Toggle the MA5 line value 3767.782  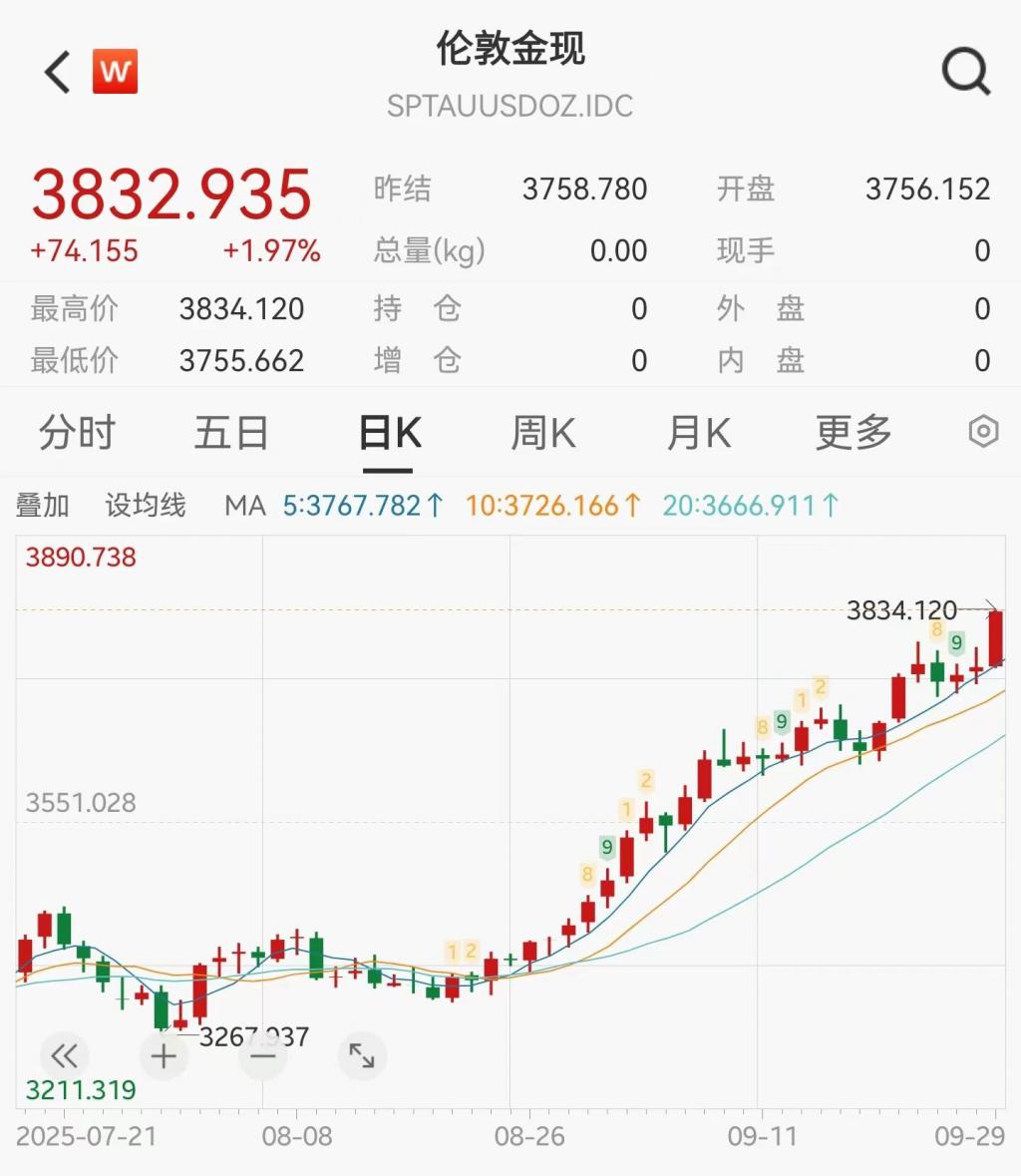[361, 506]
